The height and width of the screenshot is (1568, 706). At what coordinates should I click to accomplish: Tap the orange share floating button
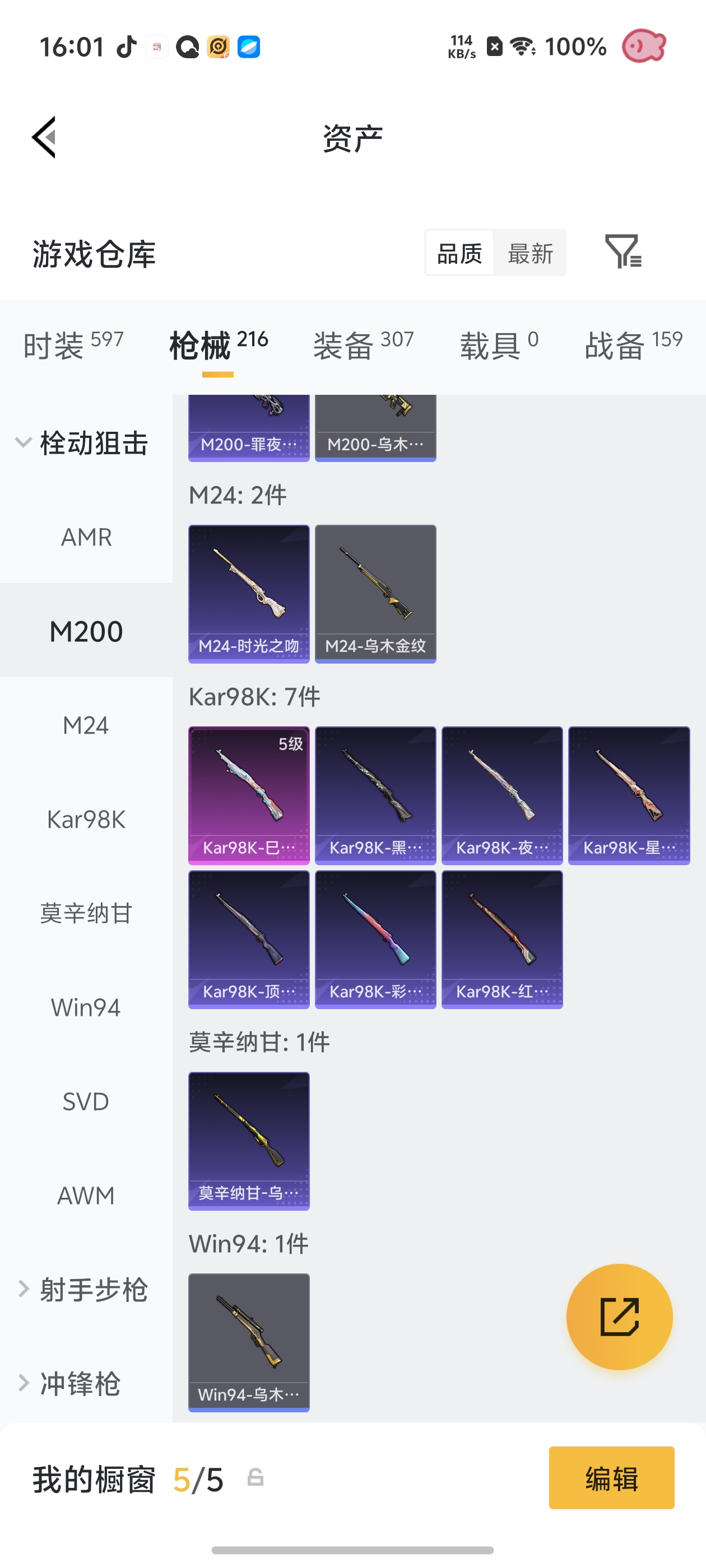coord(620,1317)
